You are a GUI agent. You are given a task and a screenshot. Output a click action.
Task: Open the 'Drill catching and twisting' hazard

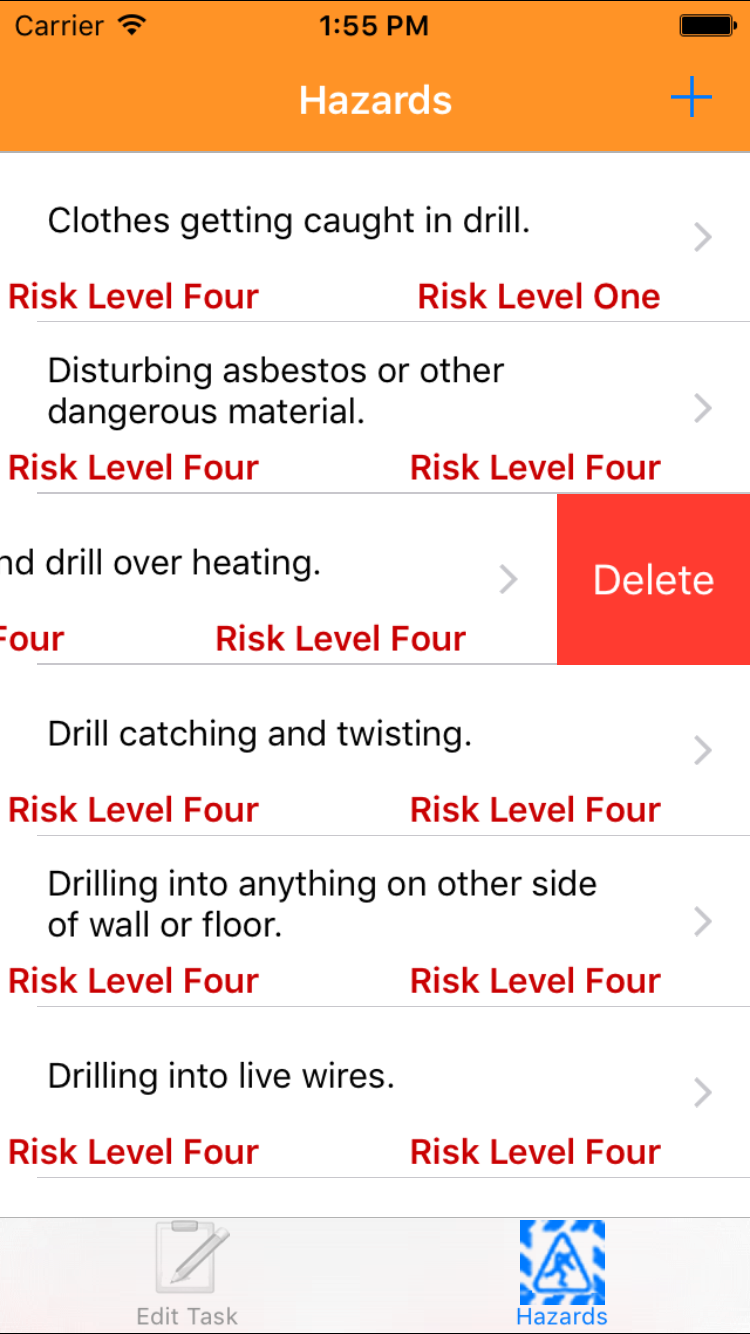(260, 735)
